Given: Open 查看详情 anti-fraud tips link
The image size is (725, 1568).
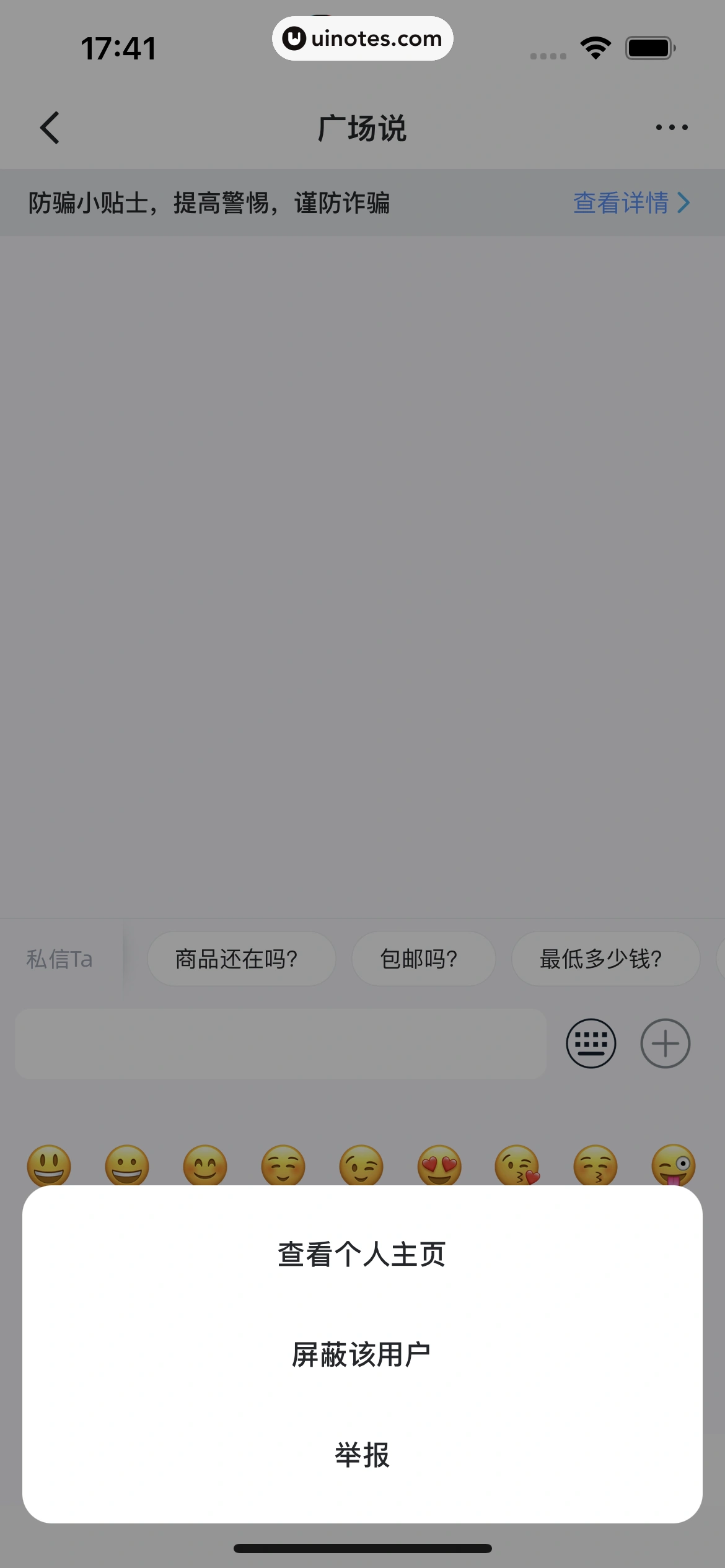Looking at the screenshot, I should (x=631, y=203).
